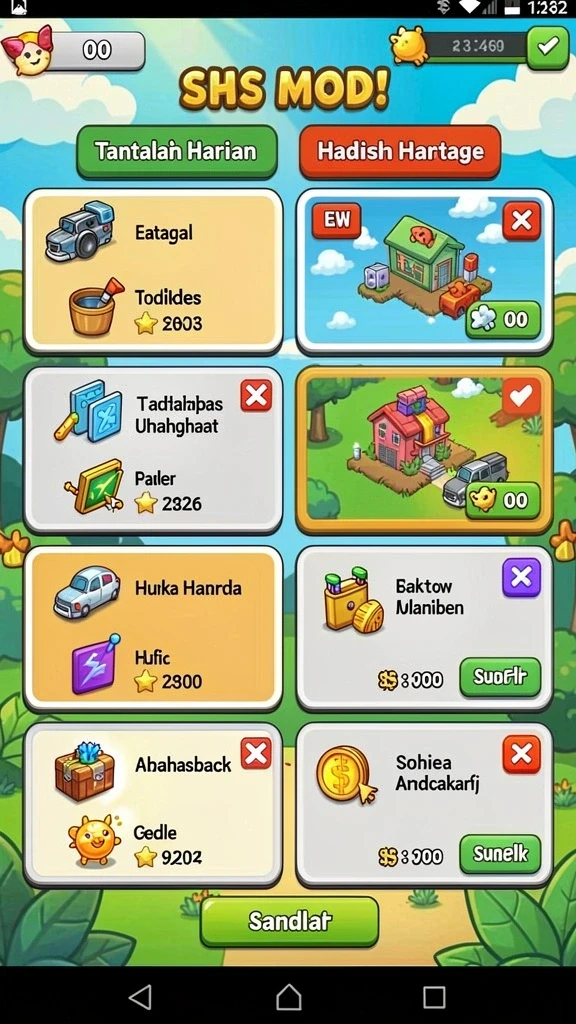Dismiss the Tadtalabas Uhahghaat card

[256, 396]
